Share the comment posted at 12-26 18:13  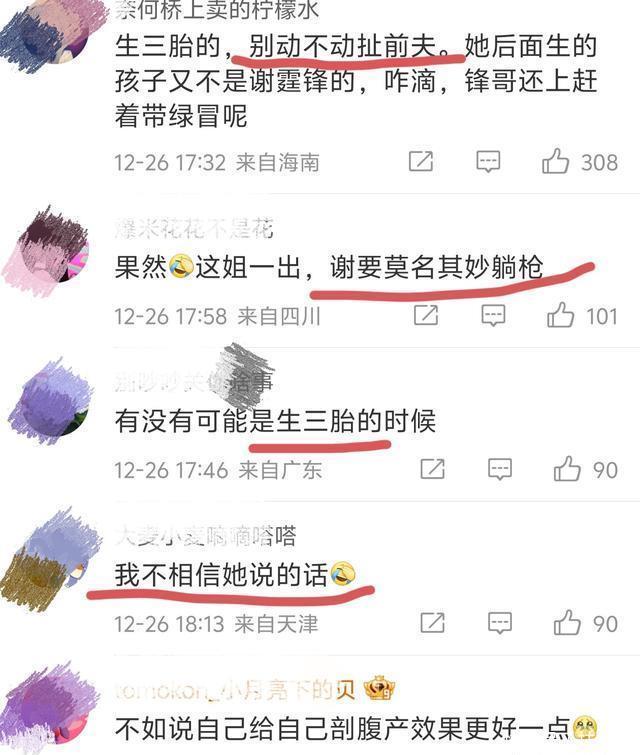(x=432, y=623)
